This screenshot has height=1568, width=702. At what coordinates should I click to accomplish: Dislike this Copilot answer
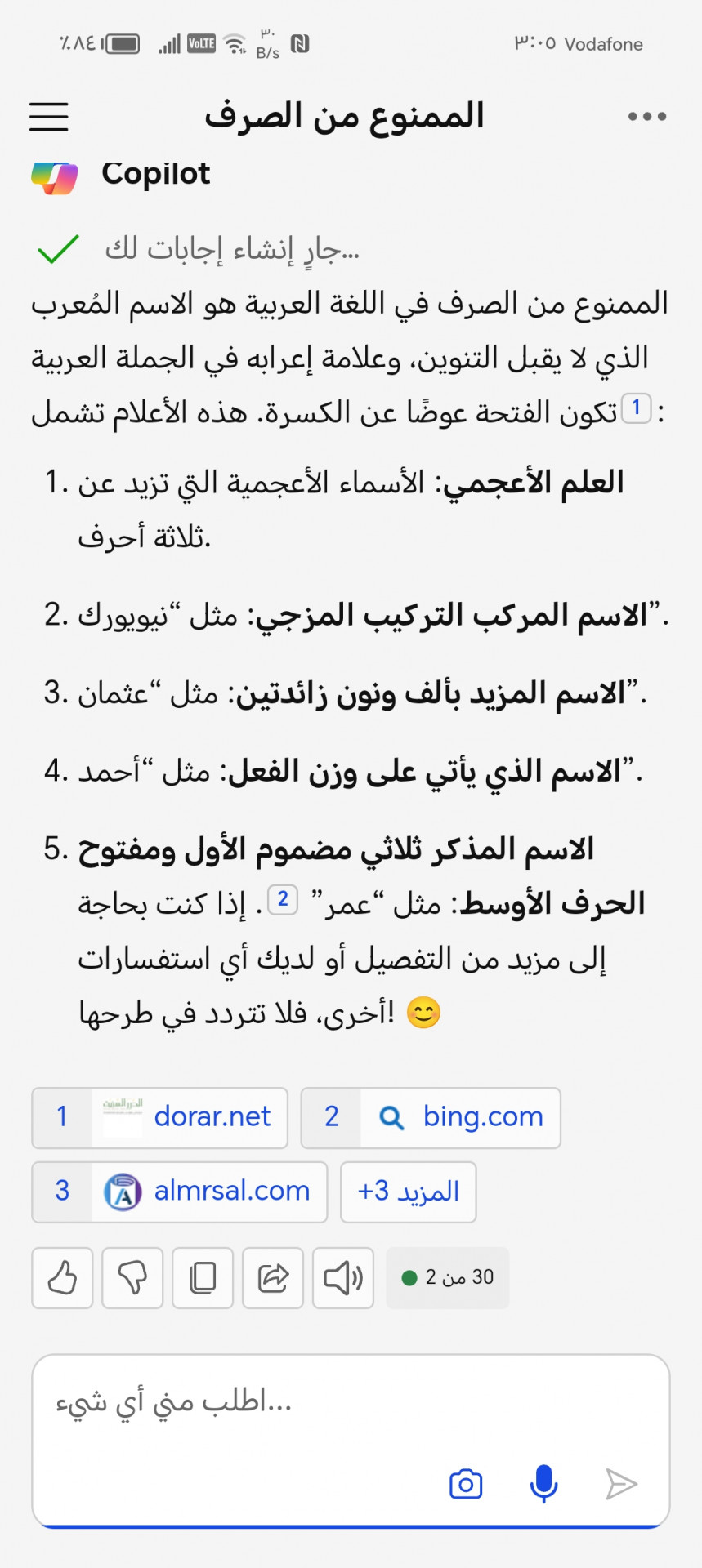click(x=132, y=1278)
